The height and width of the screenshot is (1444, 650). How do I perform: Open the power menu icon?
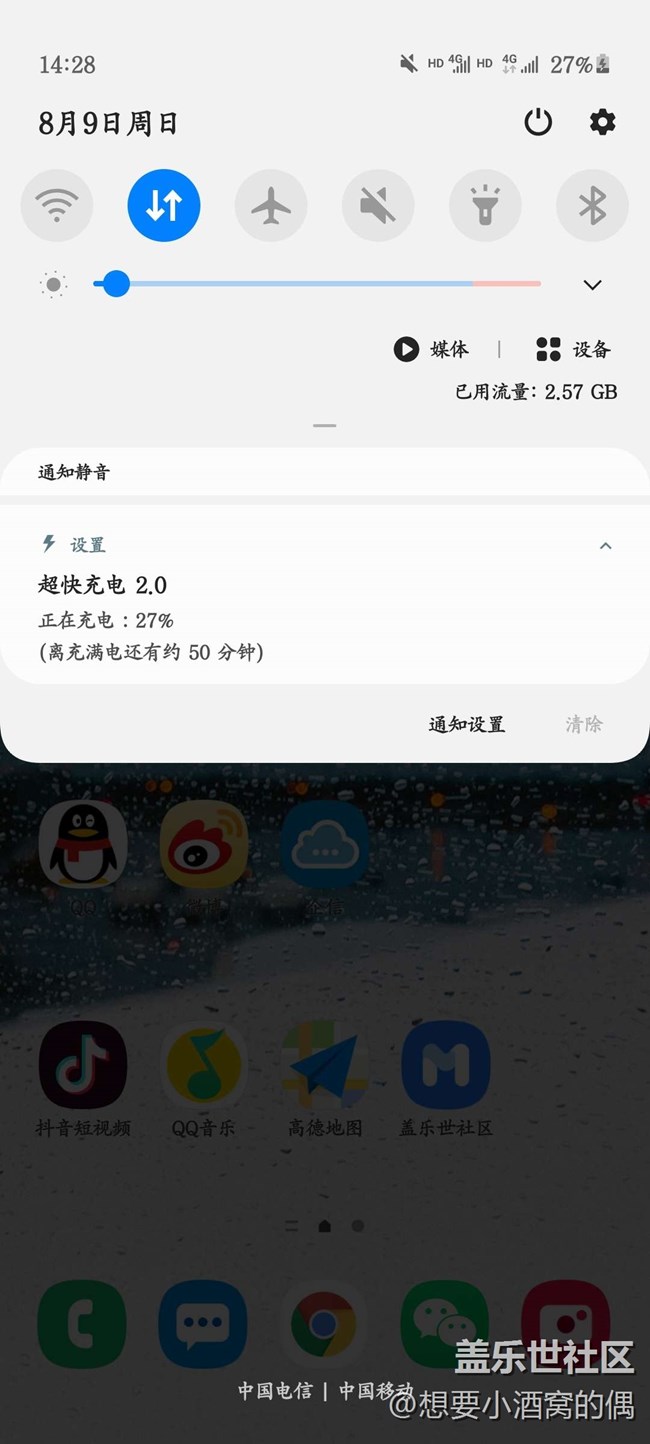tap(538, 123)
